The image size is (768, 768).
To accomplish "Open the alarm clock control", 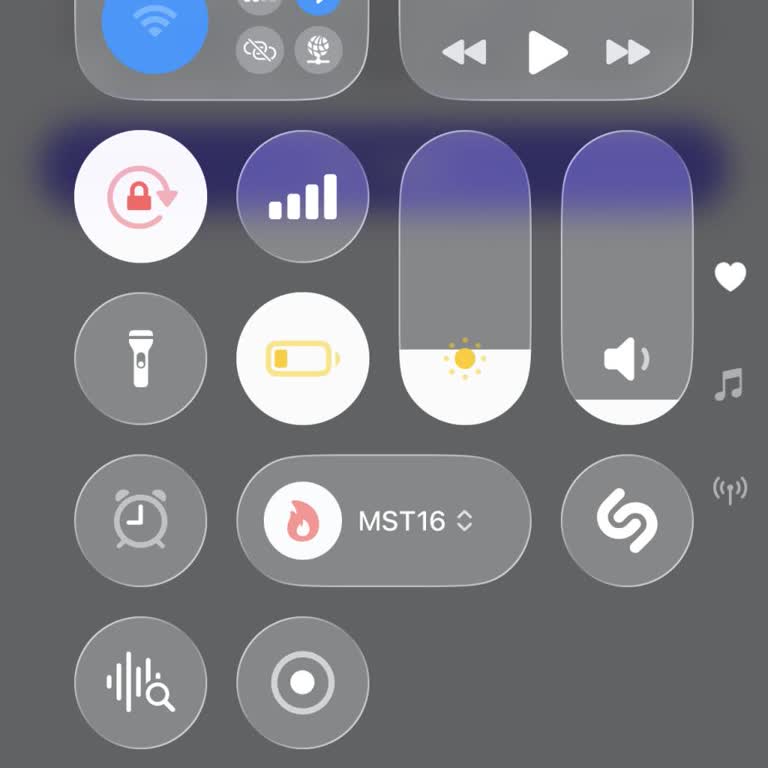I will point(141,520).
